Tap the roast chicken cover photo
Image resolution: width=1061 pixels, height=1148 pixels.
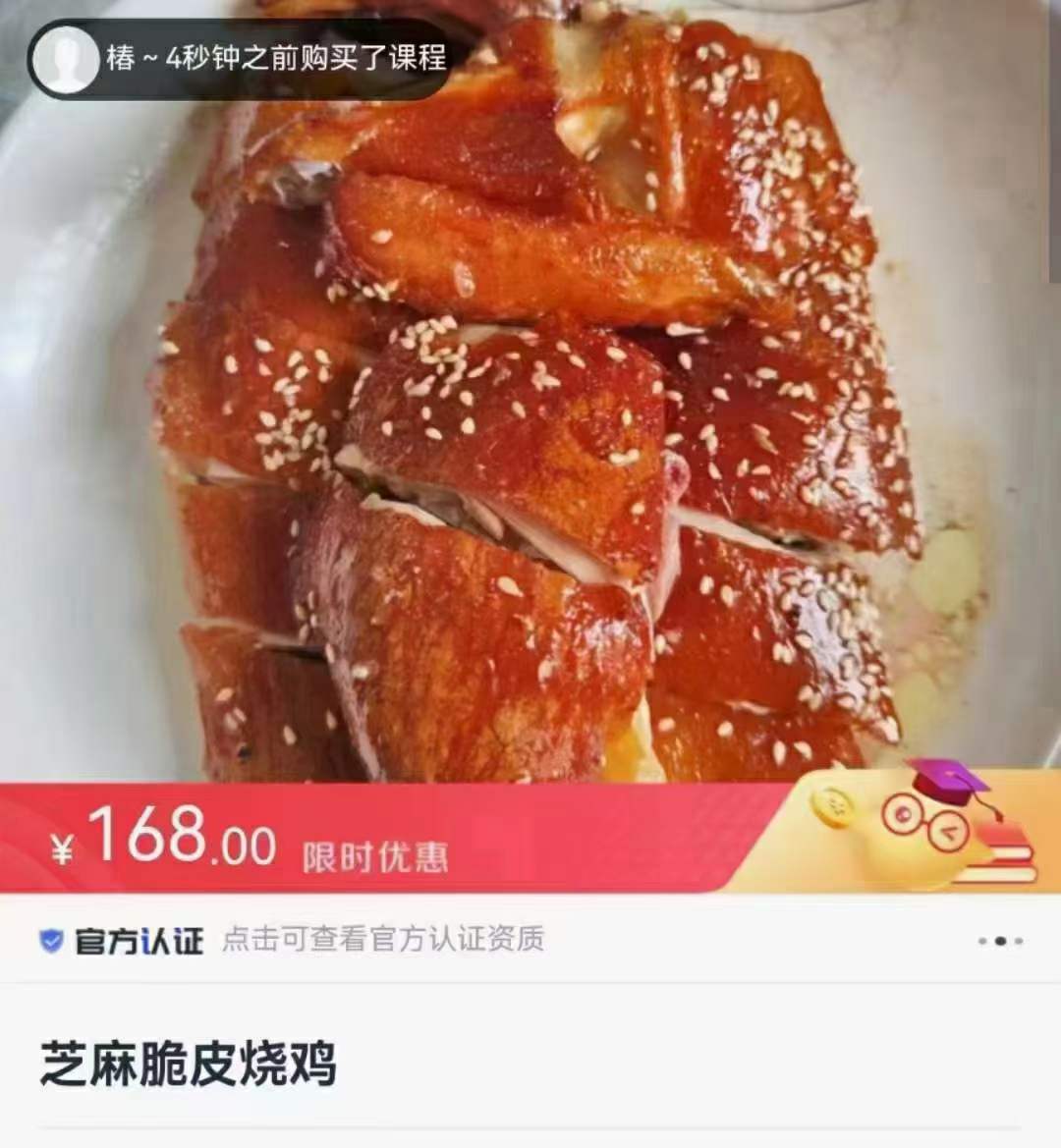(530, 393)
